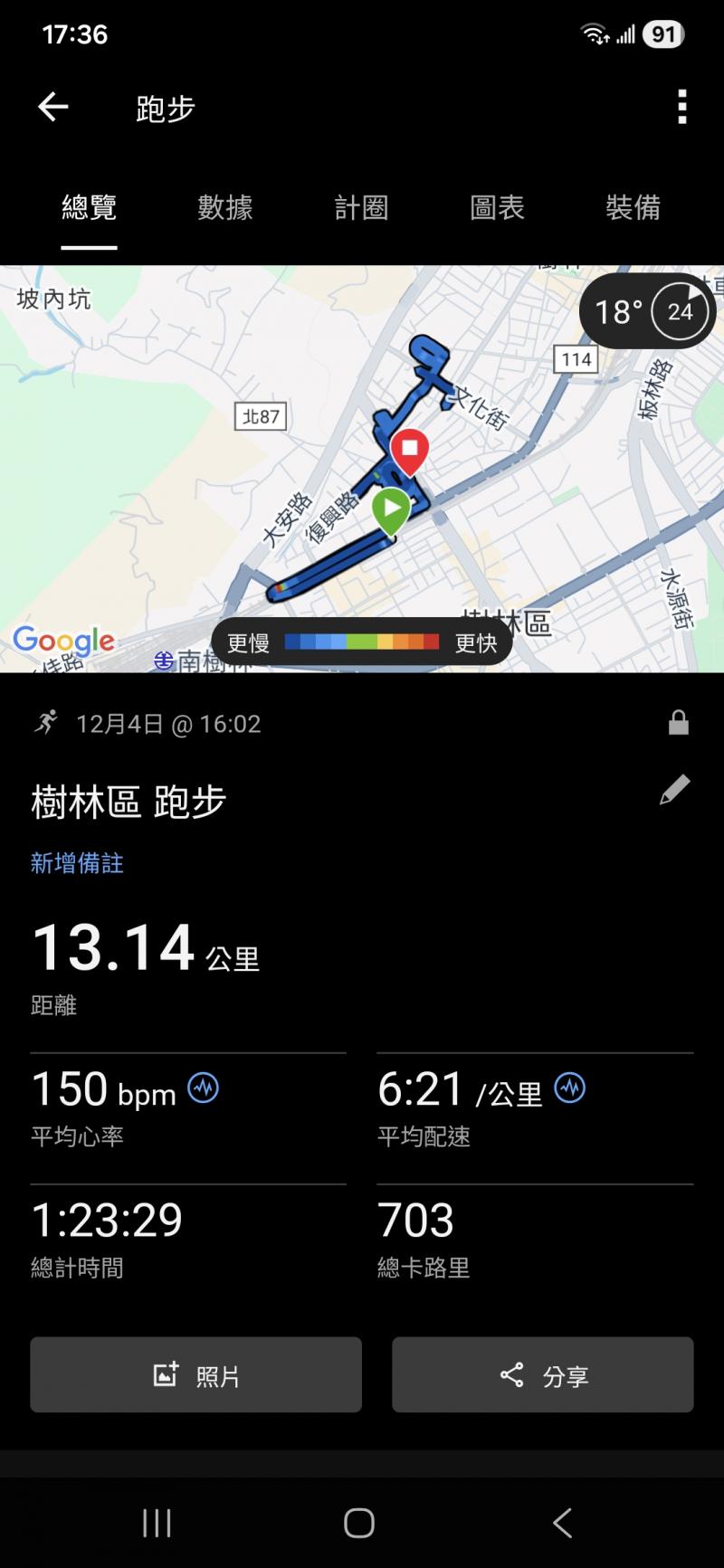Open the three-dot overflow menu

682,107
